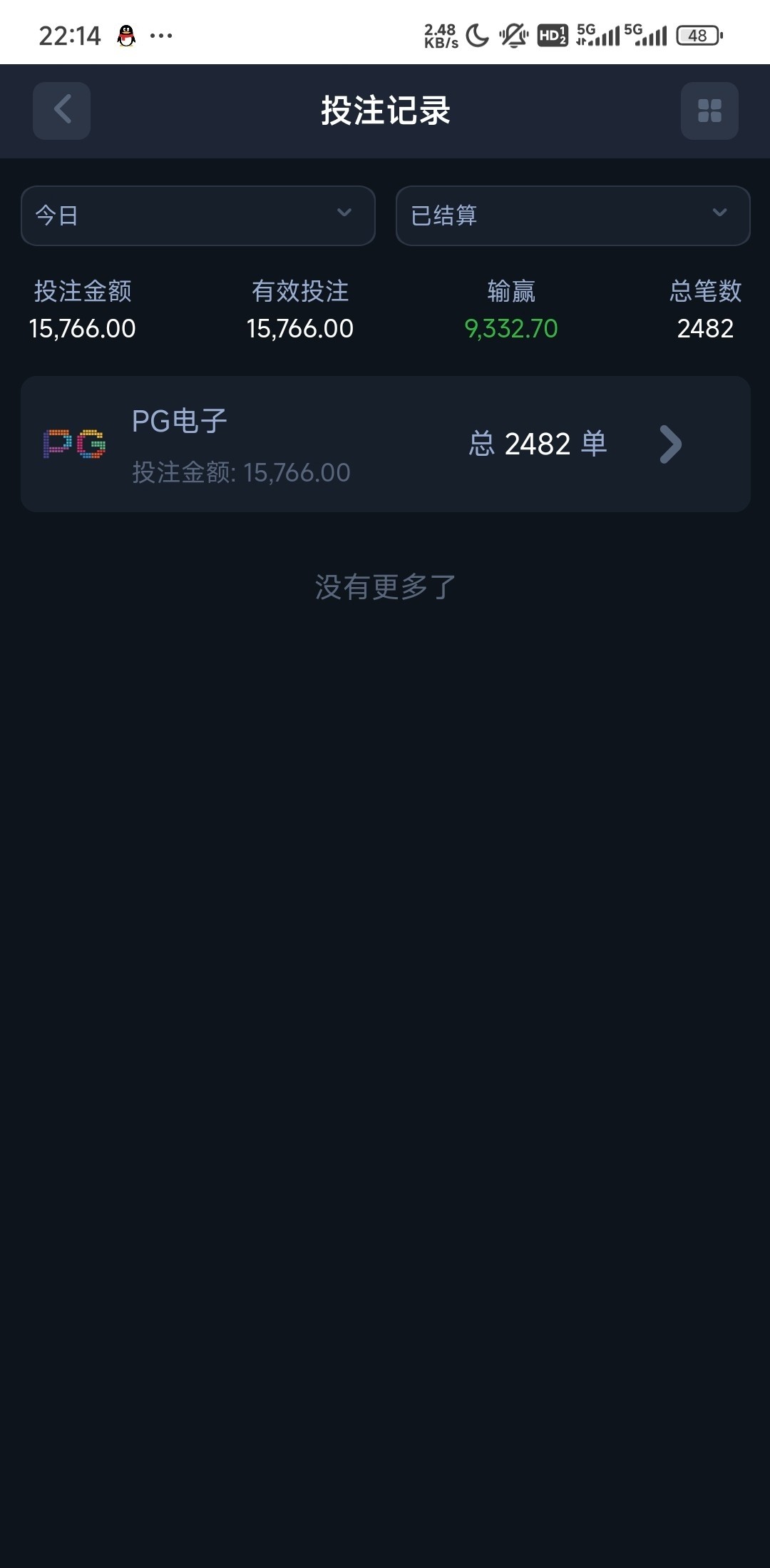Go back from the 投注记录 page

tap(61, 111)
